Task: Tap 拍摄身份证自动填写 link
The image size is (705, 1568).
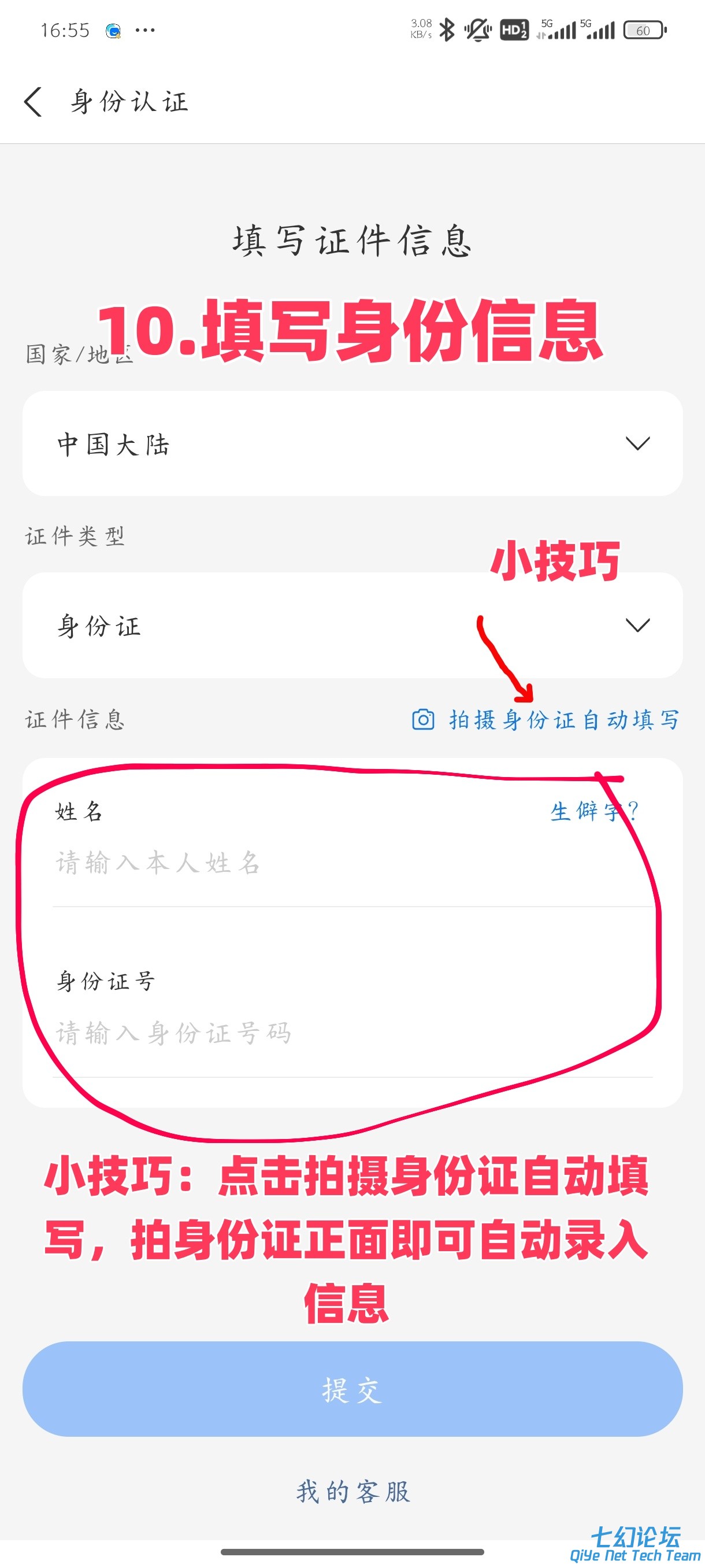Action: tap(546, 719)
